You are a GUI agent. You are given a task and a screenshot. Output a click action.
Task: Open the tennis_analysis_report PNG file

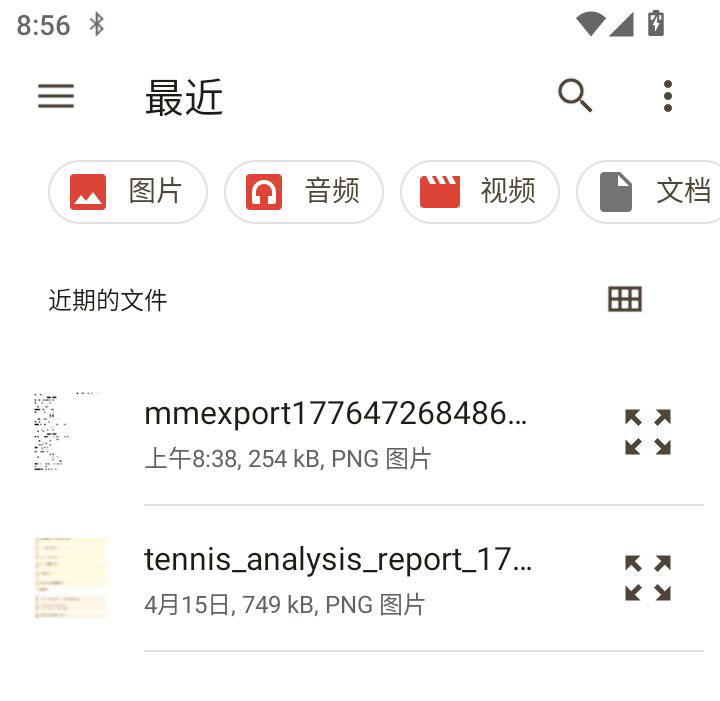338,578
